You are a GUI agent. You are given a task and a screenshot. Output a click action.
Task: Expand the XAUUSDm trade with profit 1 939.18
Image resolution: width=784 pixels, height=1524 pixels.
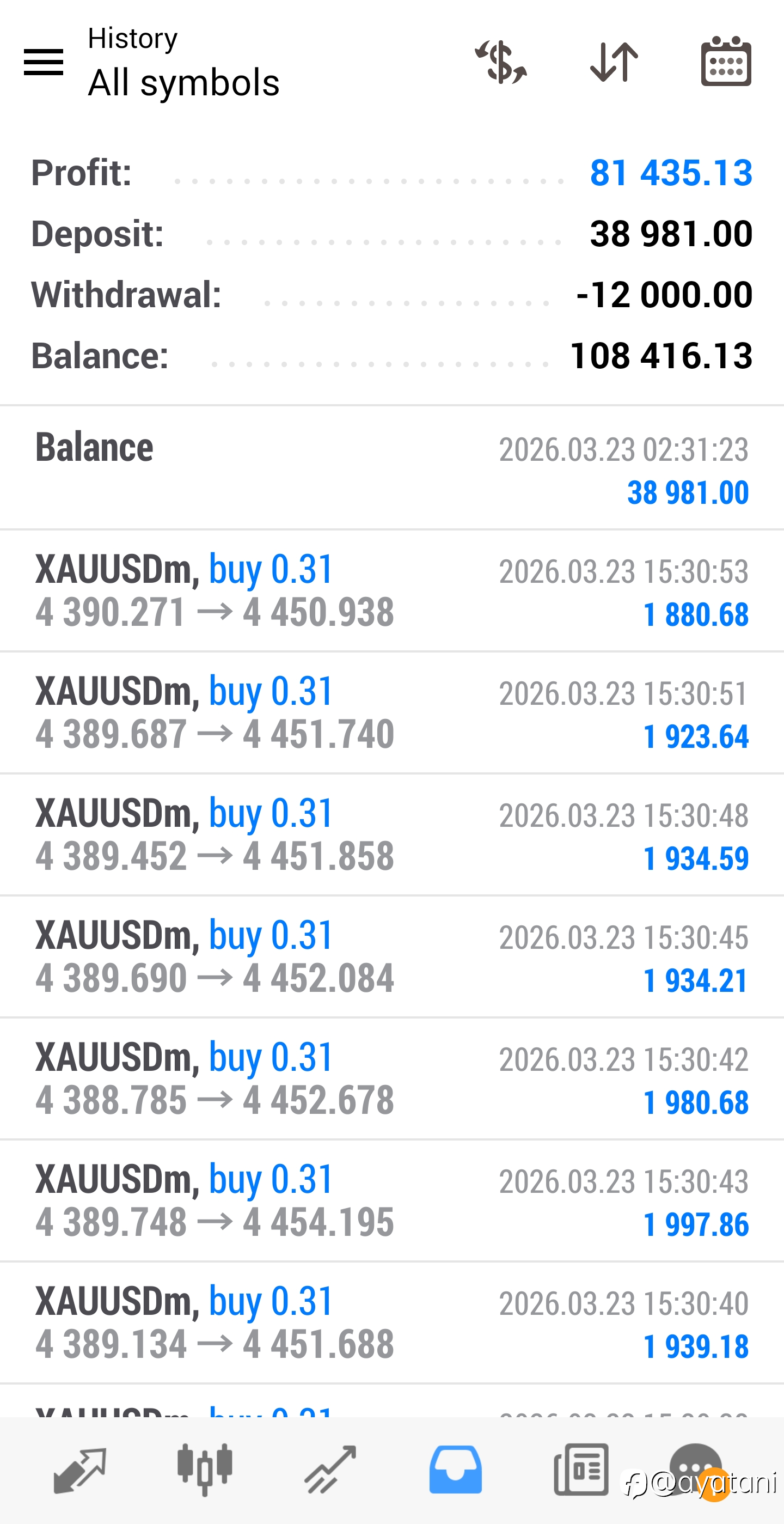pos(392,1323)
